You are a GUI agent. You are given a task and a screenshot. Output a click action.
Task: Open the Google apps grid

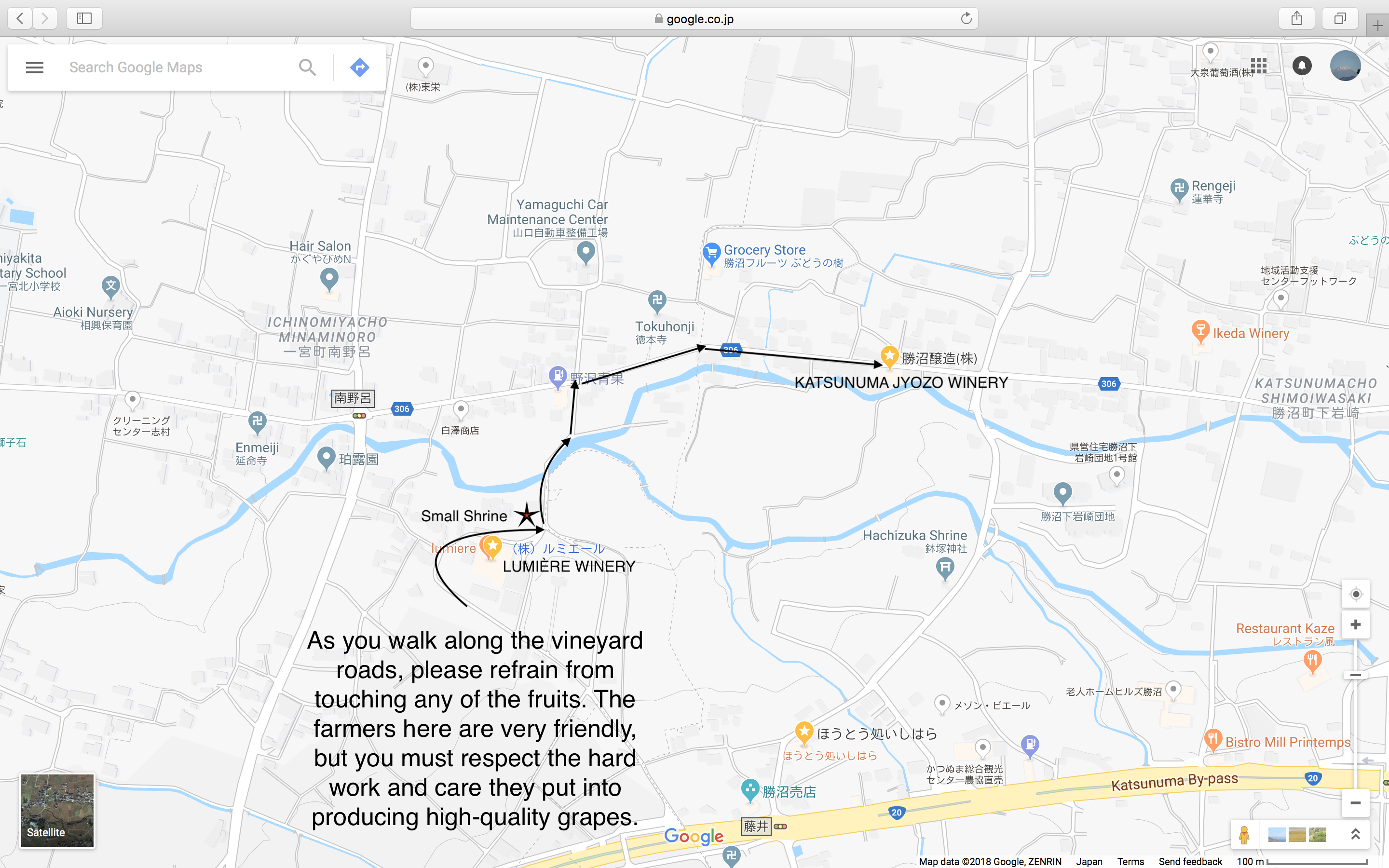pyautogui.click(x=1258, y=66)
